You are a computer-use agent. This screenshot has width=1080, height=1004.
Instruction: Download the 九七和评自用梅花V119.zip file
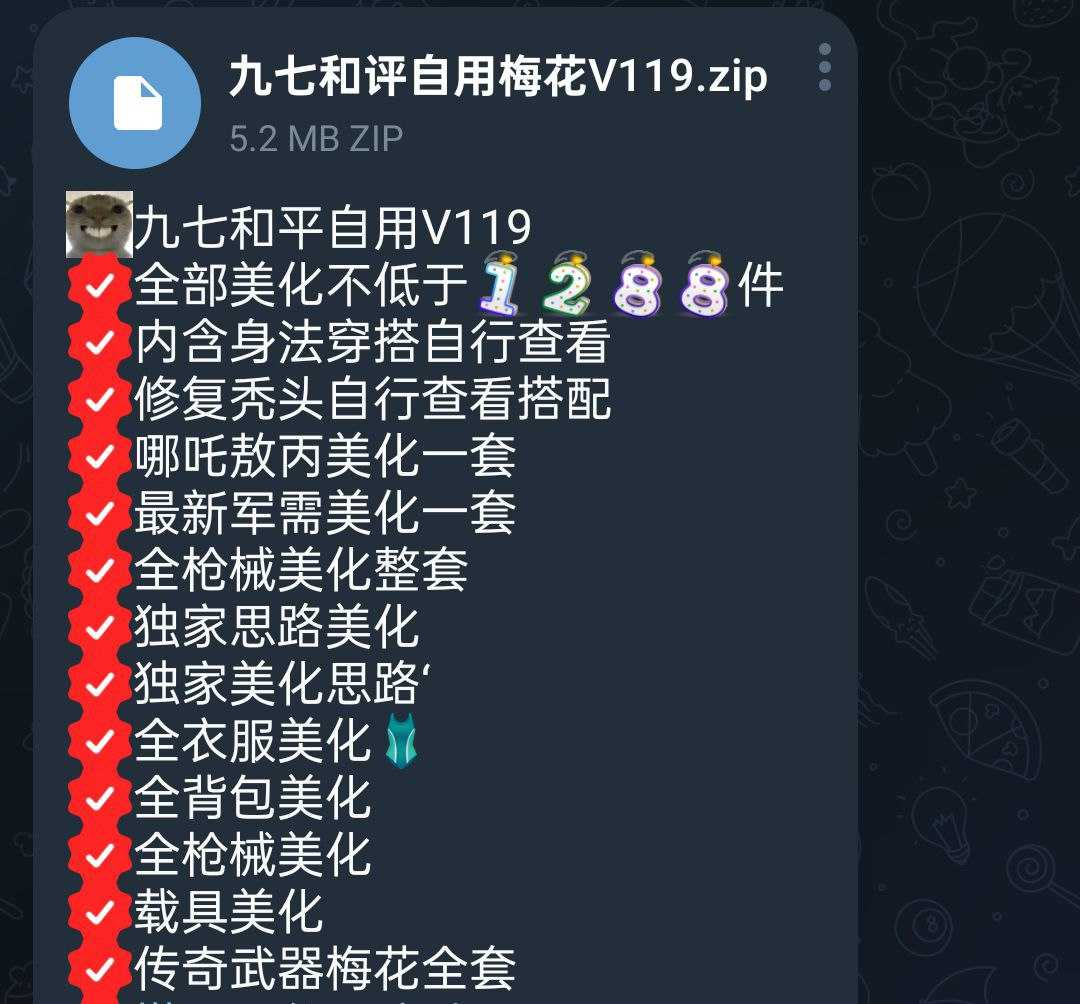point(134,103)
